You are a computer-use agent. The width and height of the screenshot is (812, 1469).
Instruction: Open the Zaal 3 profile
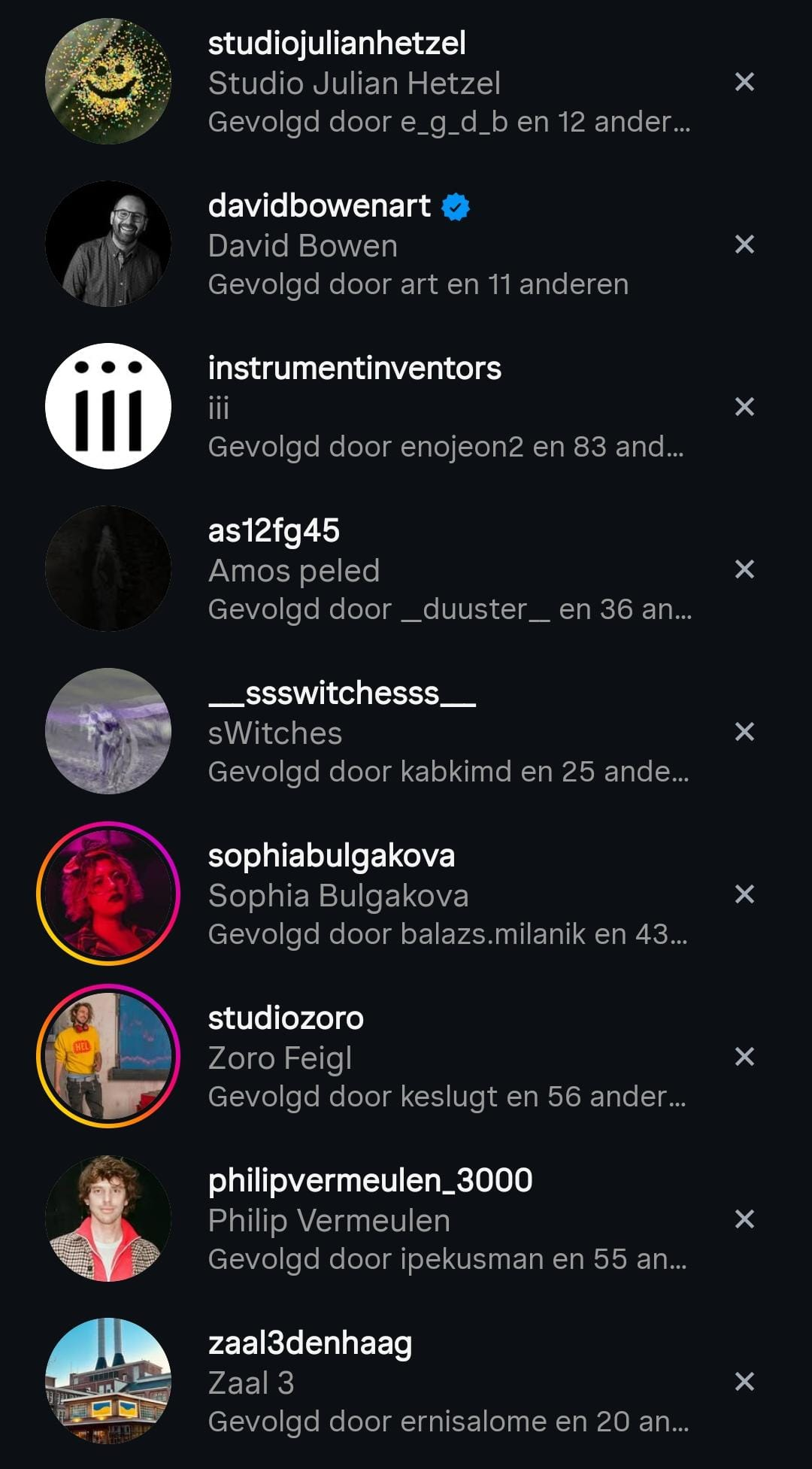310,1343
